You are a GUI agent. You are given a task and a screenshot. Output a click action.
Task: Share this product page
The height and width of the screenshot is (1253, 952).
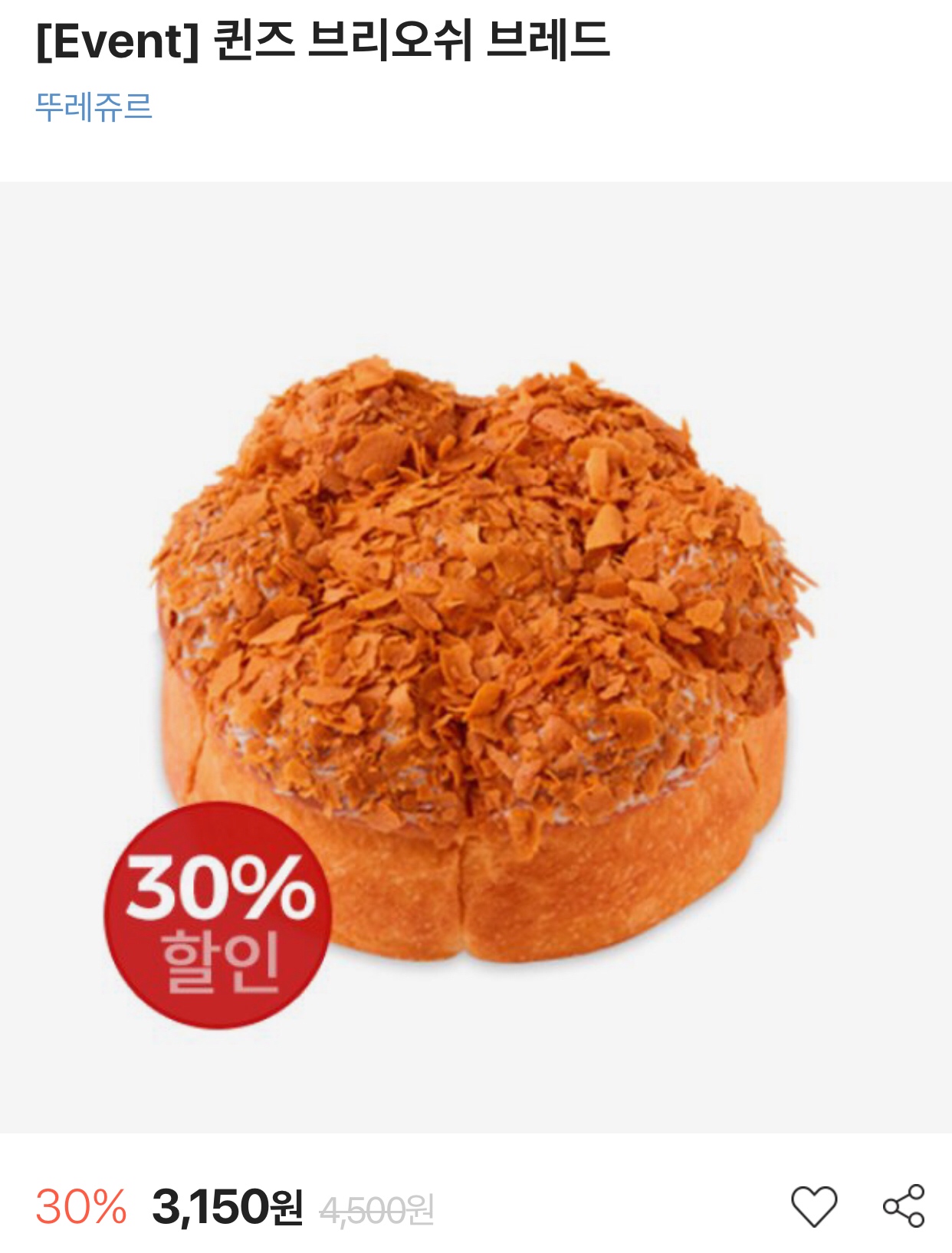click(x=904, y=1206)
